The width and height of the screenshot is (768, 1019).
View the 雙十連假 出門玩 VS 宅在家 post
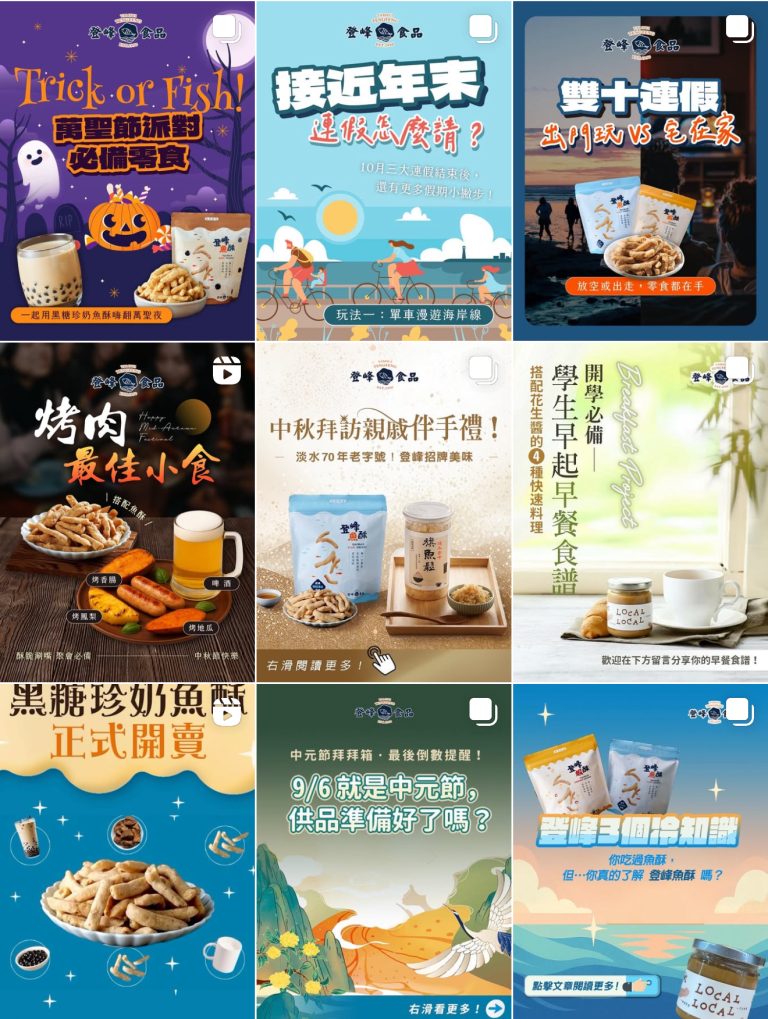pos(641,170)
